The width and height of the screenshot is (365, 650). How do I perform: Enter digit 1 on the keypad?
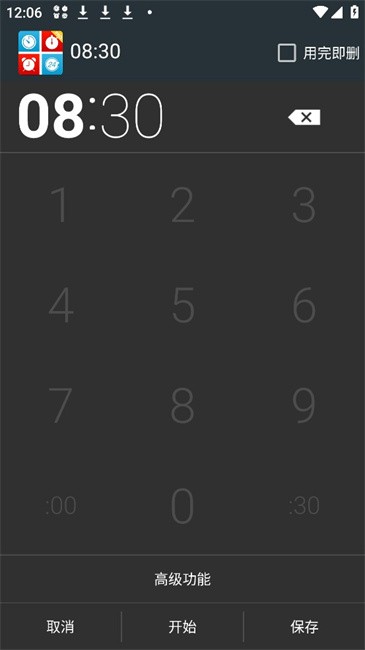61,204
